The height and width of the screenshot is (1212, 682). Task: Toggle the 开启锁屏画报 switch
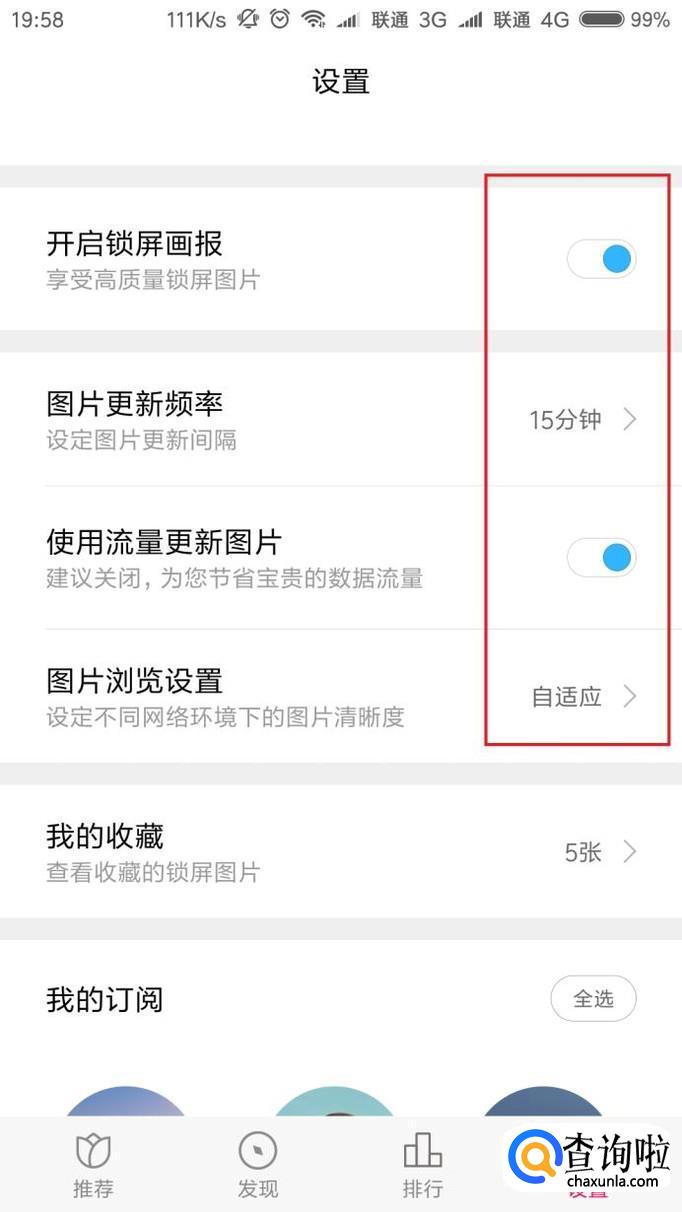coord(601,260)
